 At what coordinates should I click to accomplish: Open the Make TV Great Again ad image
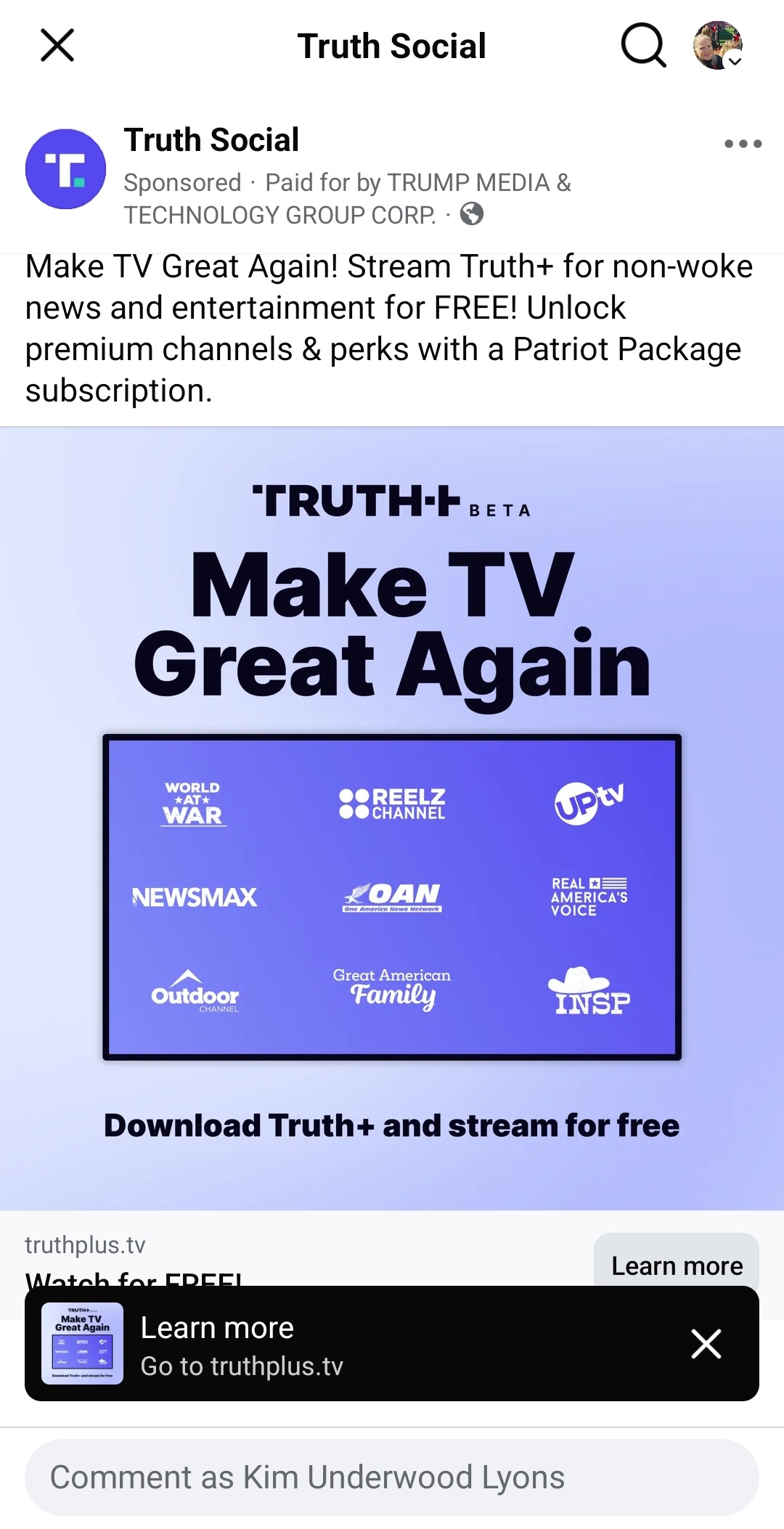pos(392,818)
